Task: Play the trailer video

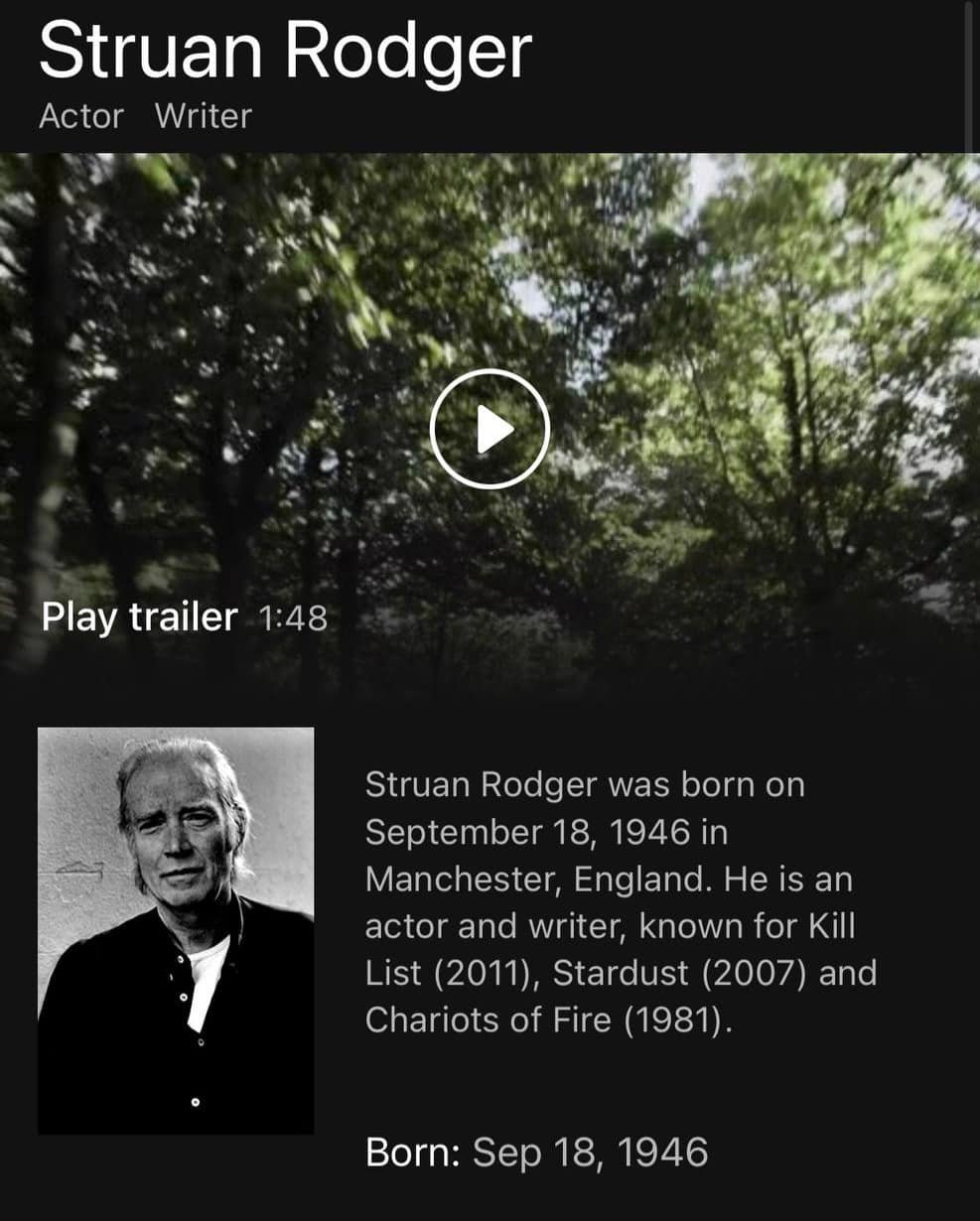Action: pos(490,429)
